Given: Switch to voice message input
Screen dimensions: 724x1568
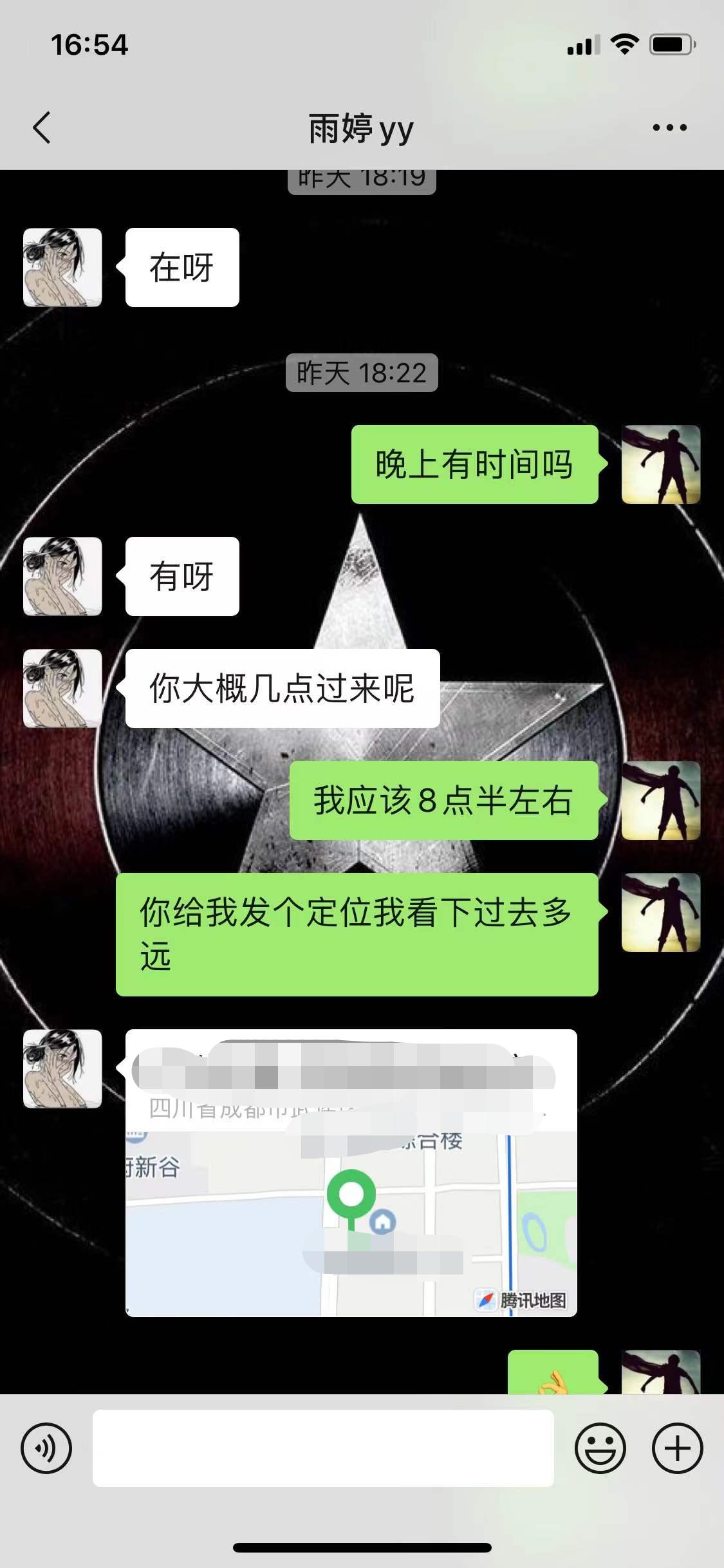Looking at the screenshot, I should pos(46,1448).
